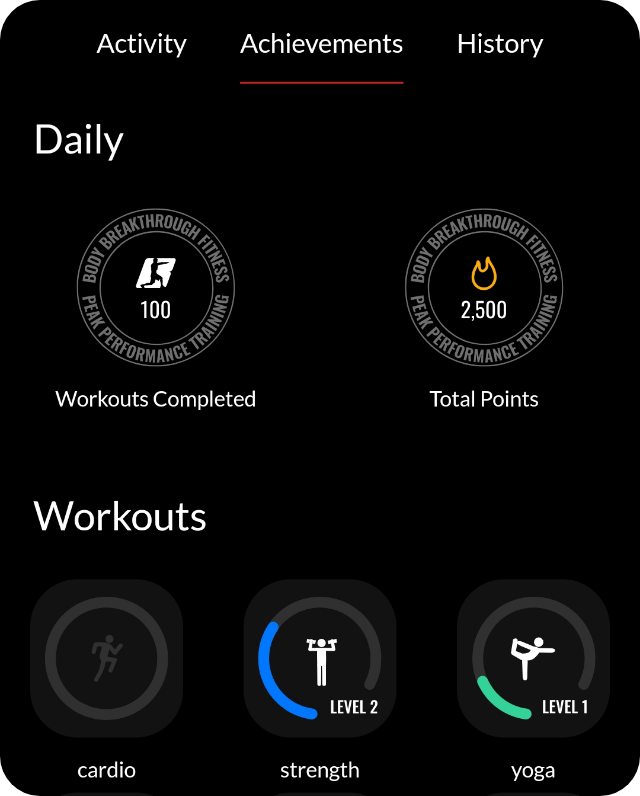Select the Achievements tab
Image resolution: width=640 pixels, height=796 pixels.
(x=321, y=44)
